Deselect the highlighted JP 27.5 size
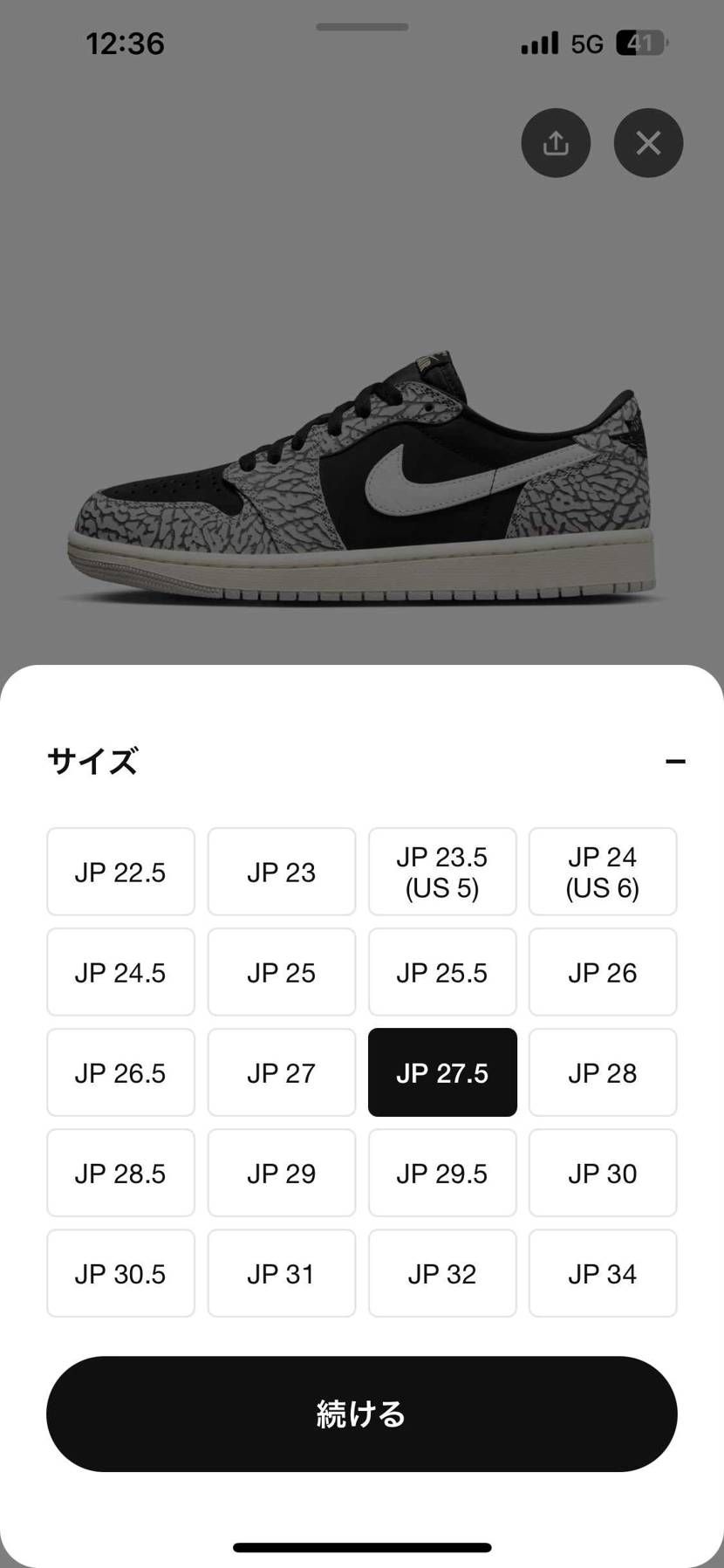724x1568 pixels. click(x=441, y=1072)
